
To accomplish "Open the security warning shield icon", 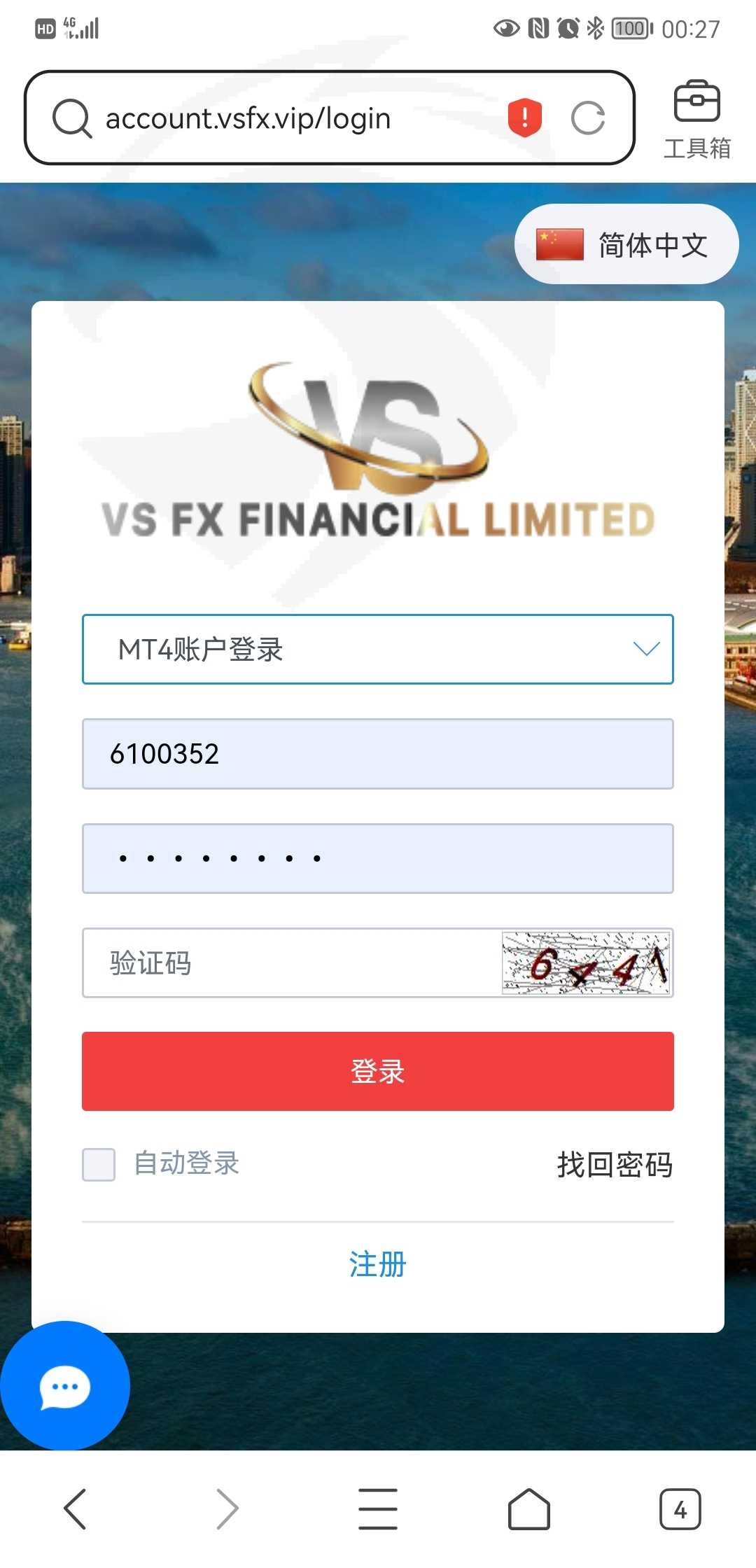I will pyautogui.click(x=524, y=118).
